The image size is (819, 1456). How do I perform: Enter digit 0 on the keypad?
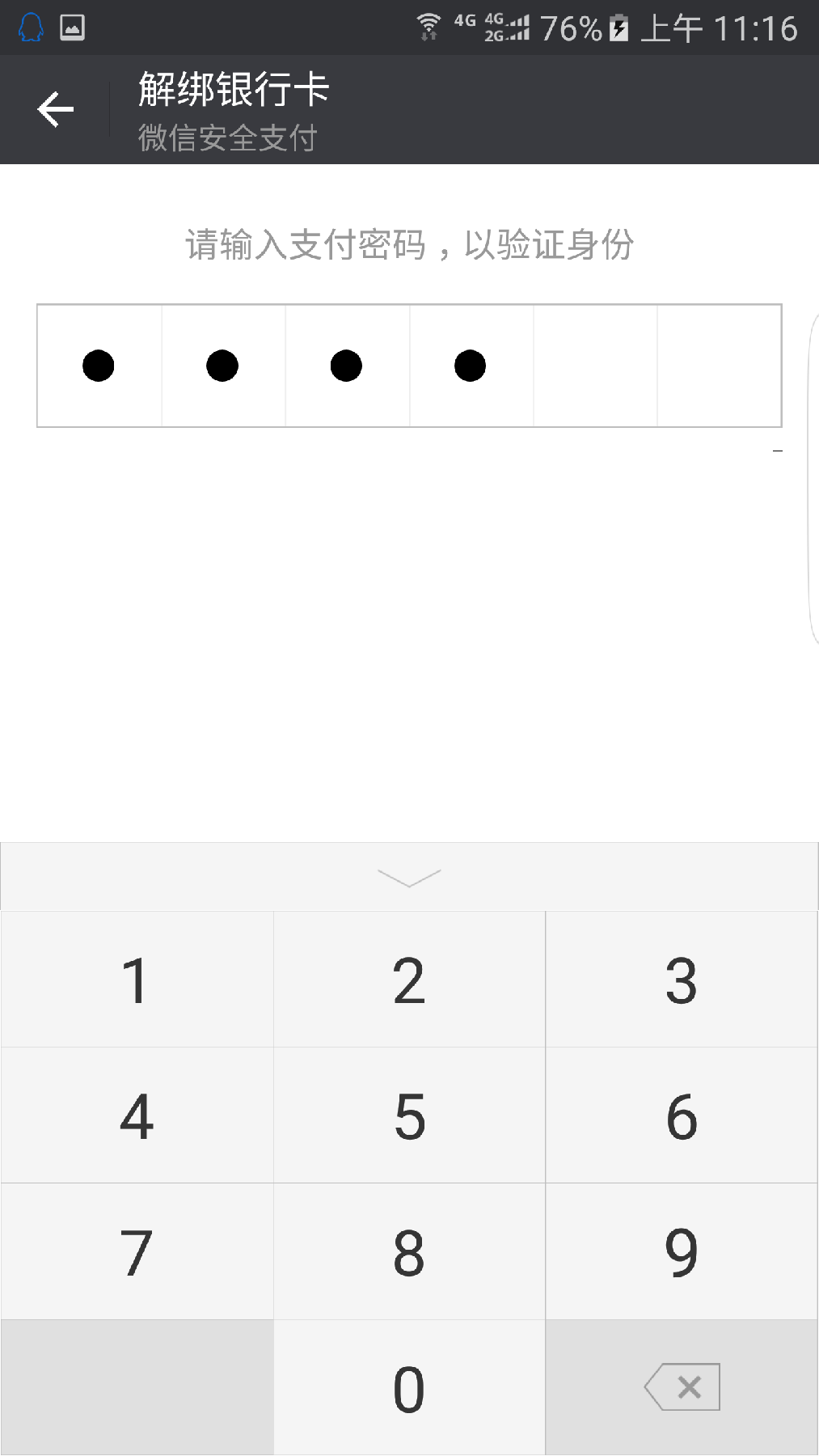point(409,1388)
